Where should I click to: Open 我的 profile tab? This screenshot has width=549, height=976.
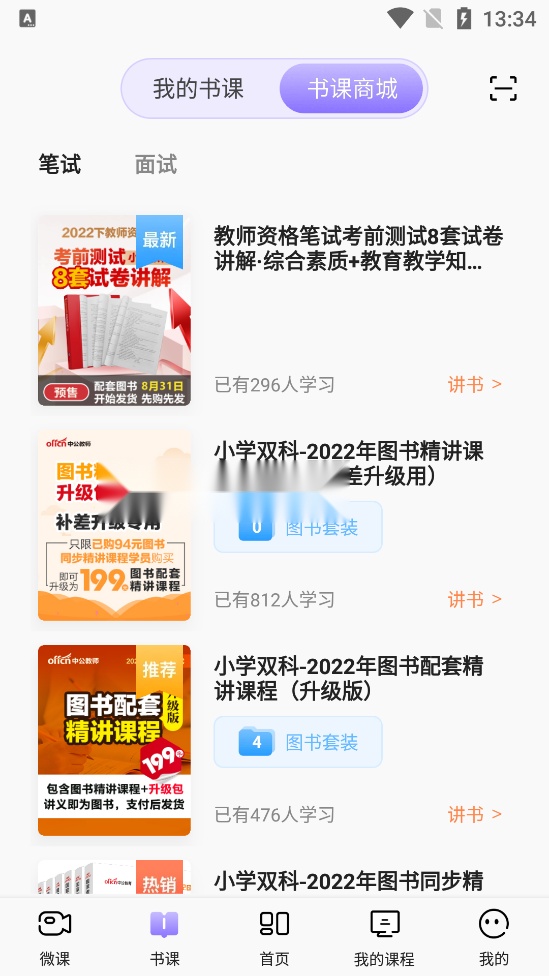point(494,937)
